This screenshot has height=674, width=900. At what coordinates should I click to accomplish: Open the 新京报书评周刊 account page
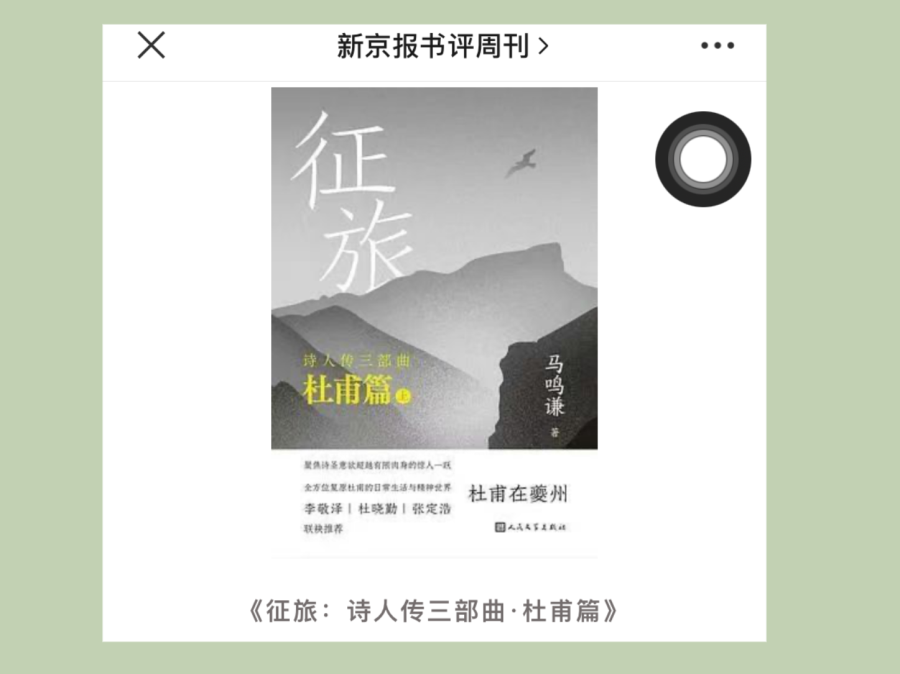442,46
